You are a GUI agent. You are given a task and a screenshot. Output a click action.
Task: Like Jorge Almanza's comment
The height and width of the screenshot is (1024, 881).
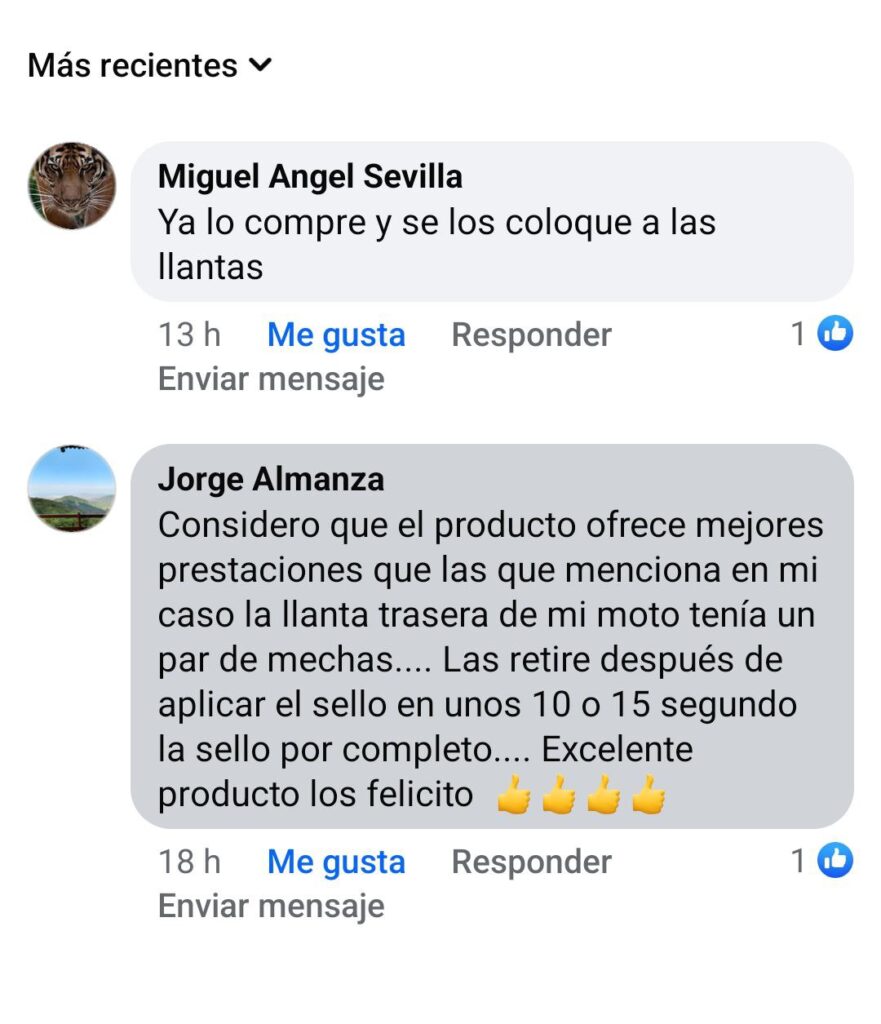coord(336,862)
